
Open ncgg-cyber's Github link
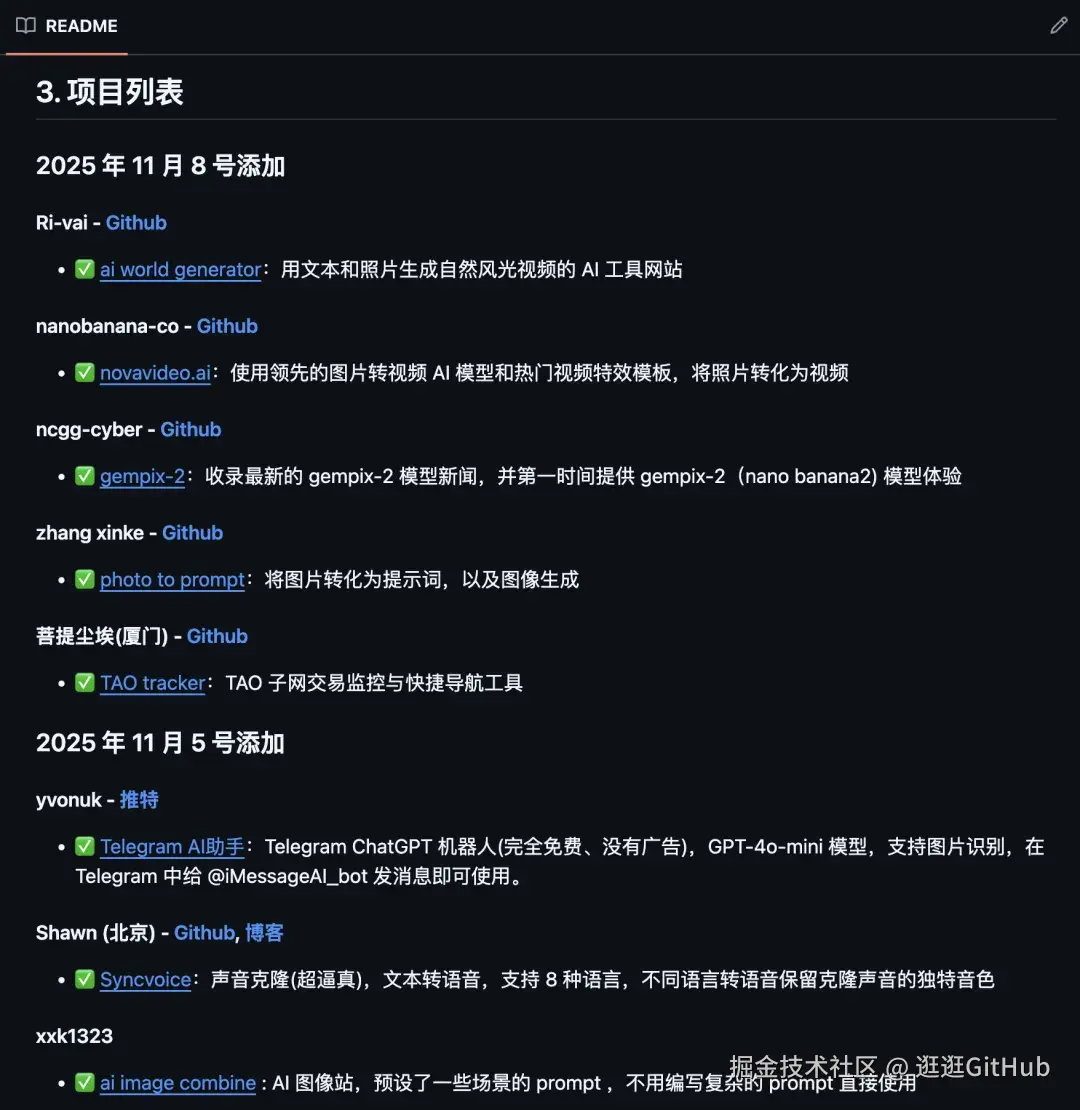point(190,429)
